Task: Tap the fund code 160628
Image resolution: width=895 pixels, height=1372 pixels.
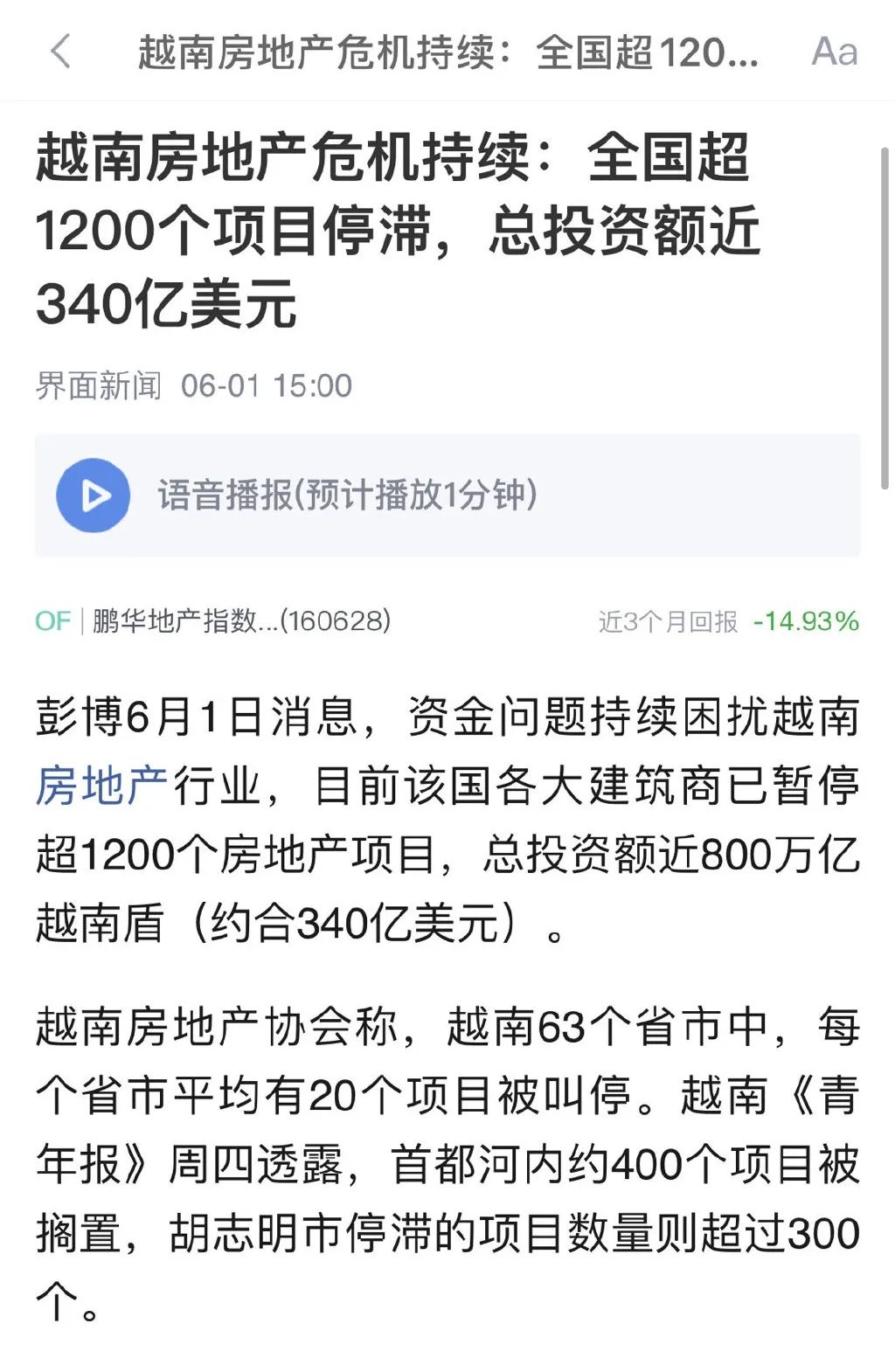Action: click(338, 620)
